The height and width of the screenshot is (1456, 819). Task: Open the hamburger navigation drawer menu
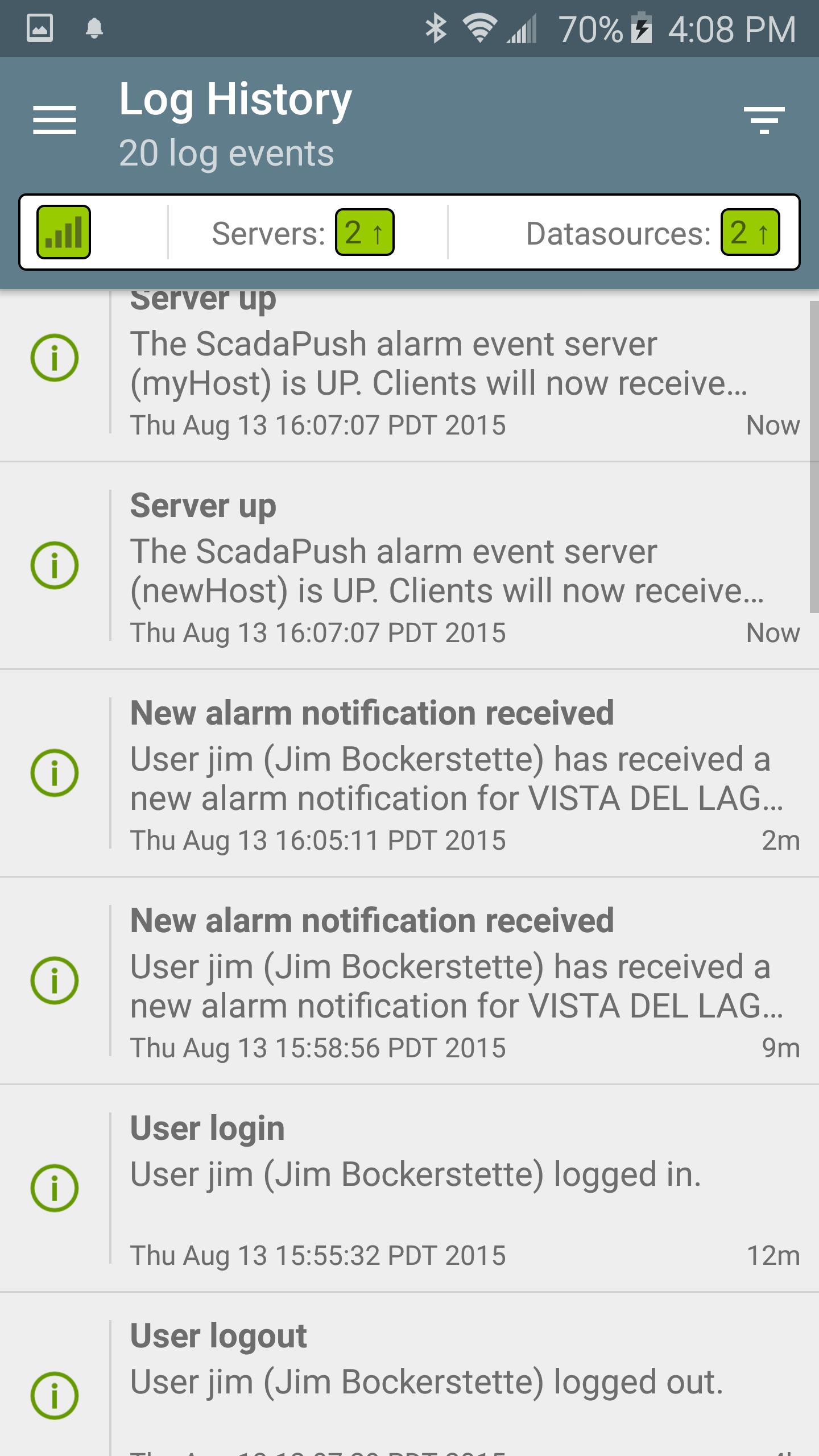[55, 120]
